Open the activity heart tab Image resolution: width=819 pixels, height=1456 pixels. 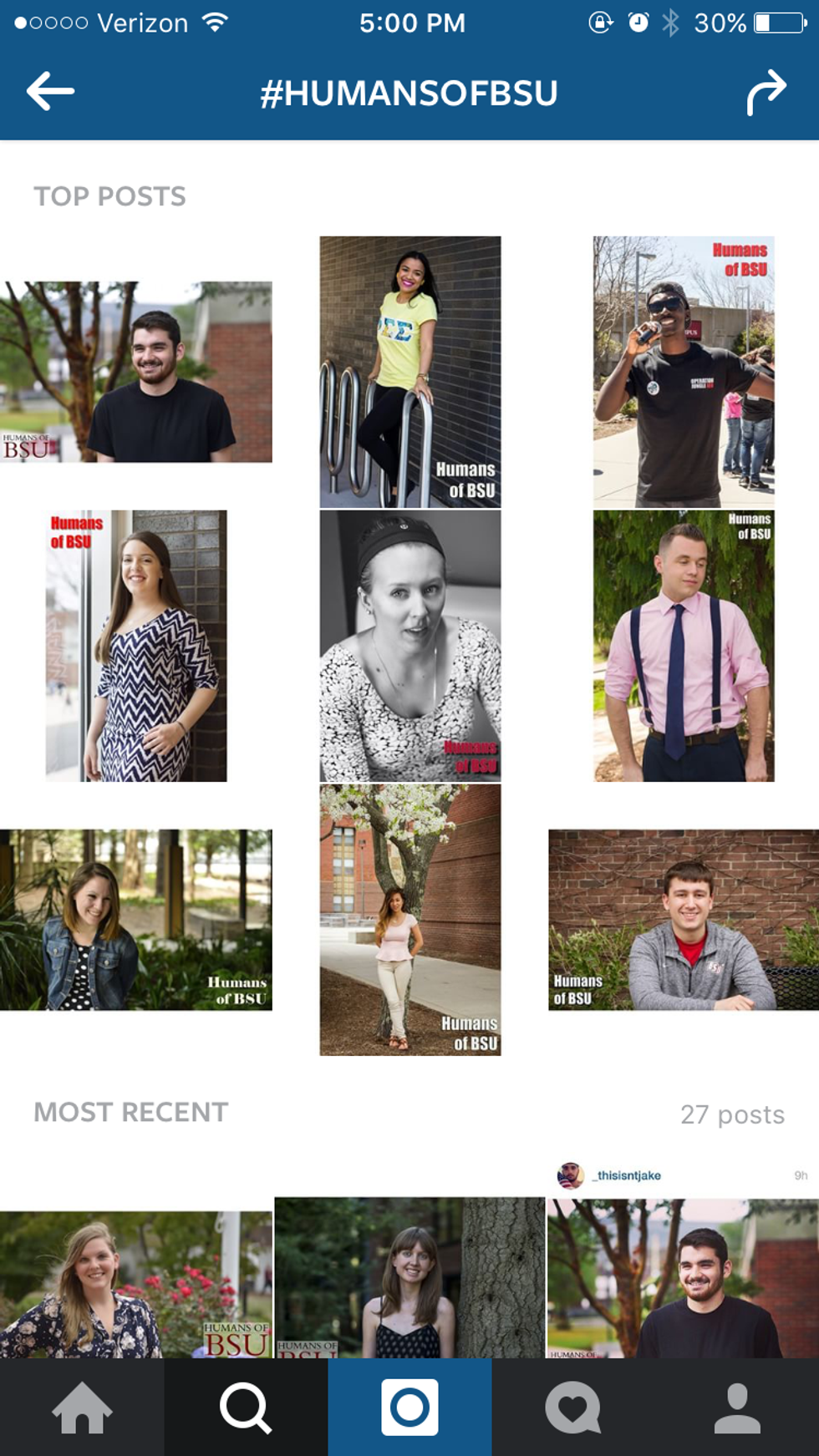(573, 1408)
